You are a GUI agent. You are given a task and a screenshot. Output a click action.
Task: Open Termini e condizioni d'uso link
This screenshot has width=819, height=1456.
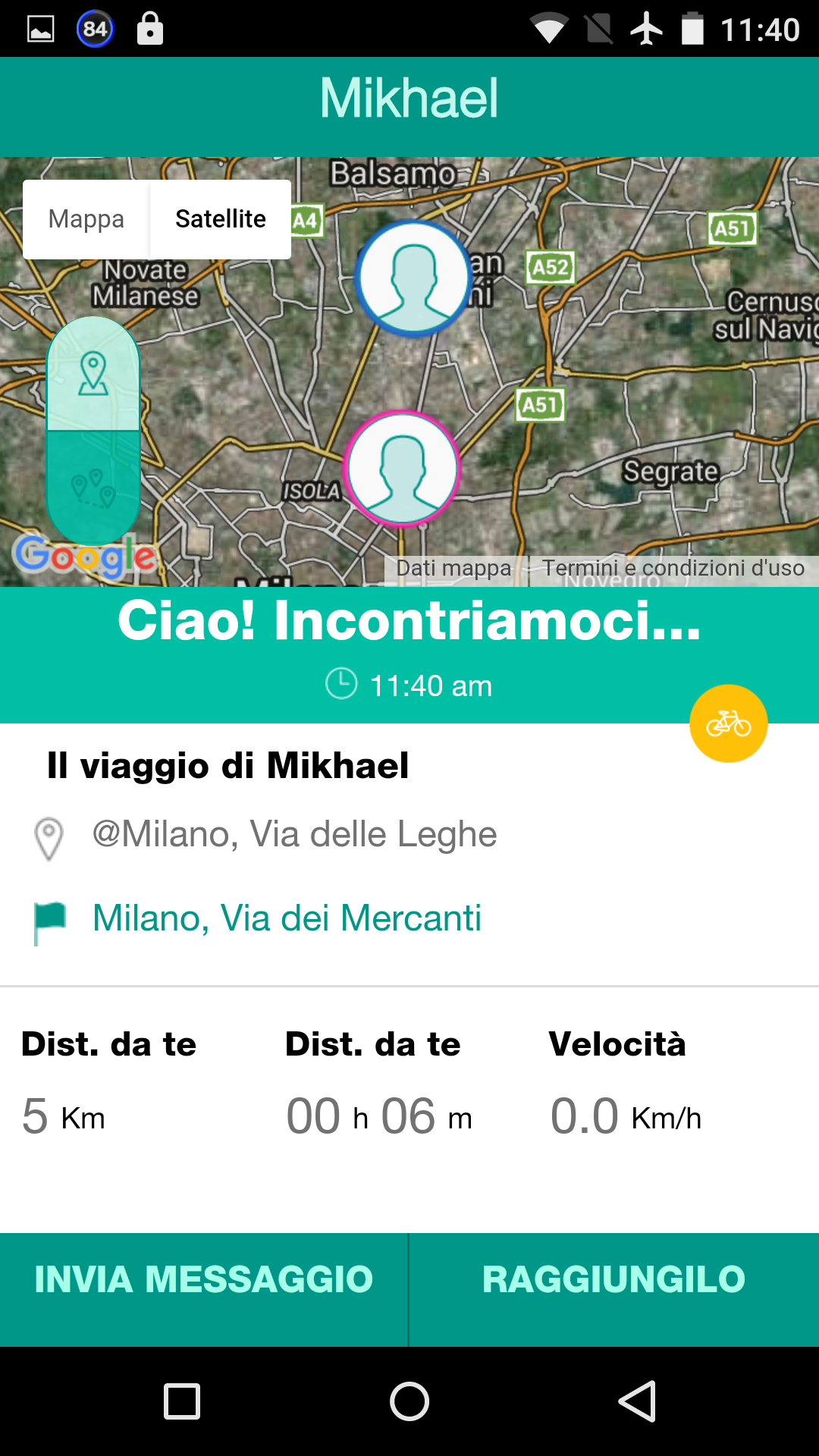[x=673, y=568]
